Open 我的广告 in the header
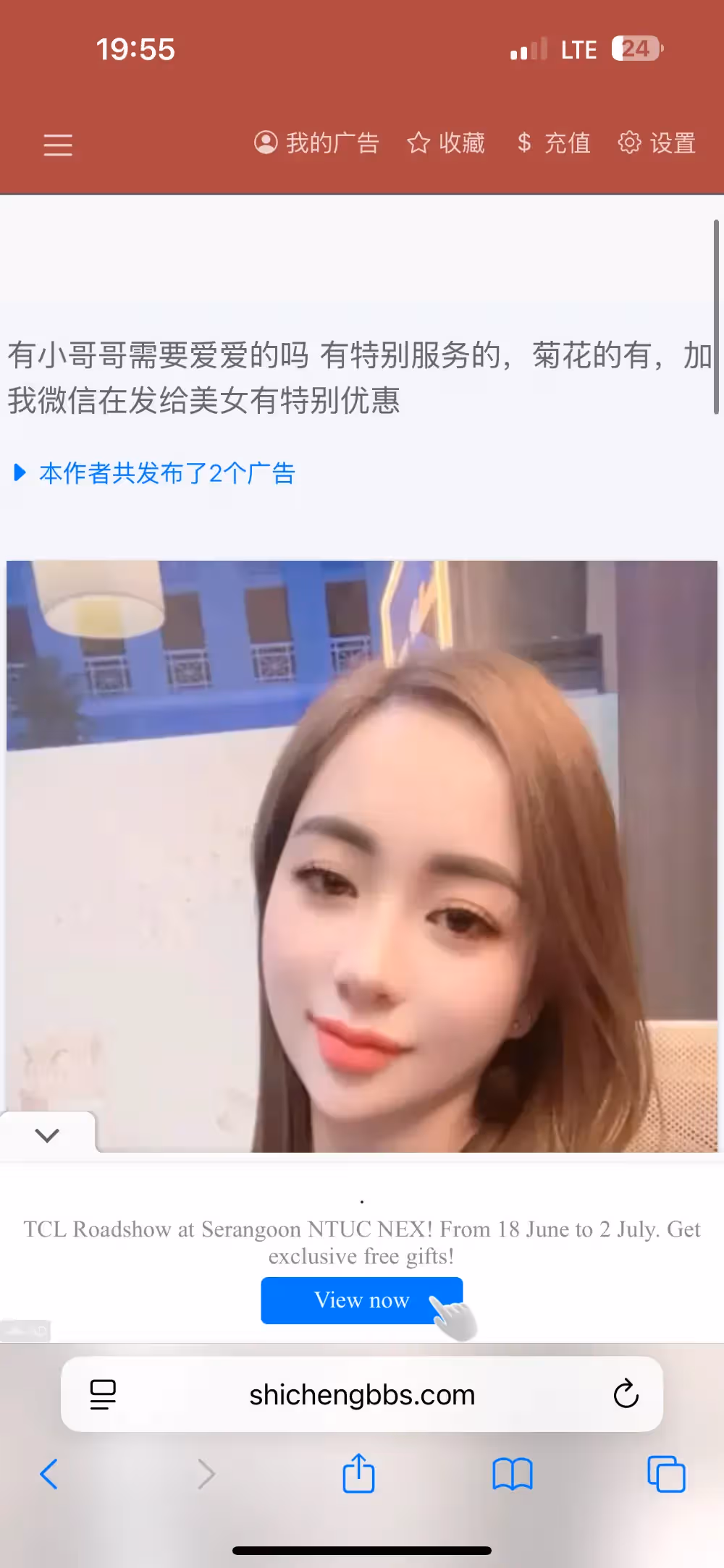724x1568 pixels. (316, 143)
